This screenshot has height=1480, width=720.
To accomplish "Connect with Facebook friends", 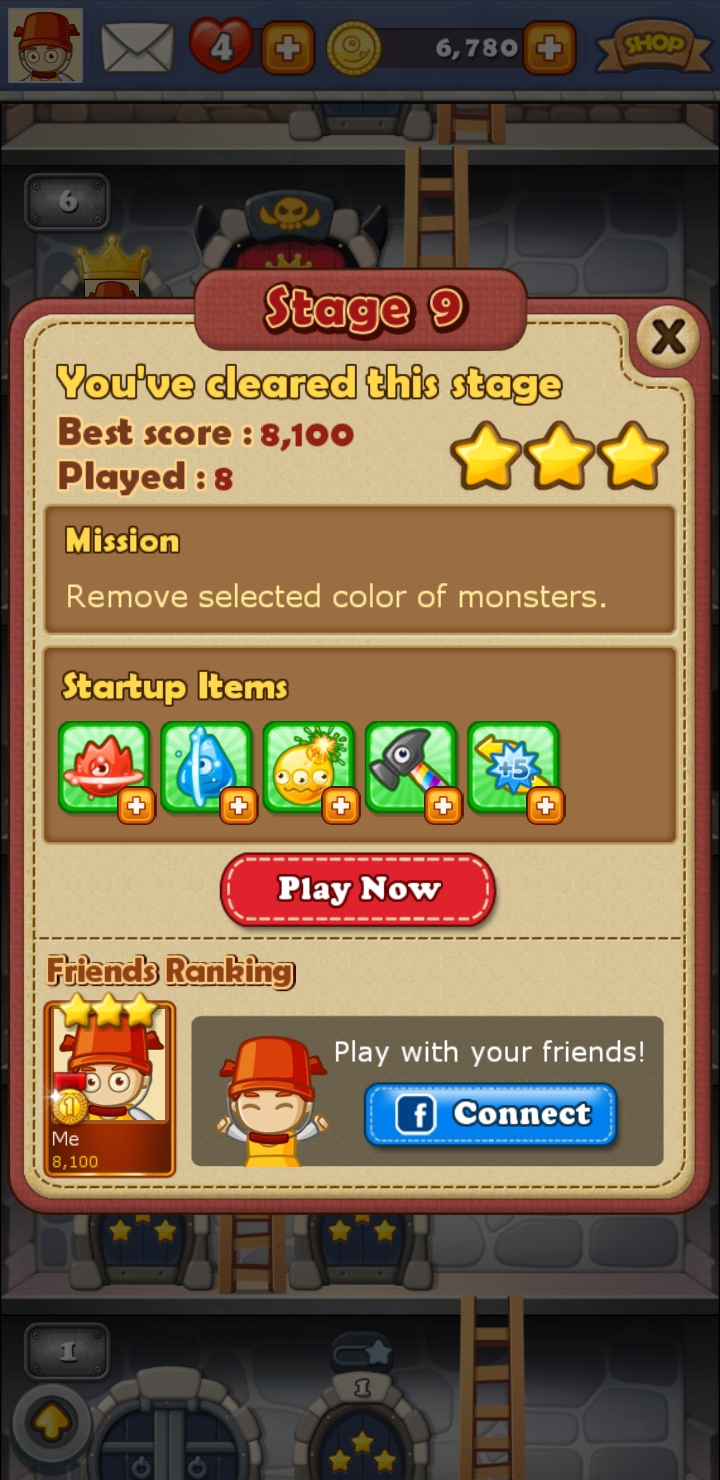I will click(x=491, y=1114).
